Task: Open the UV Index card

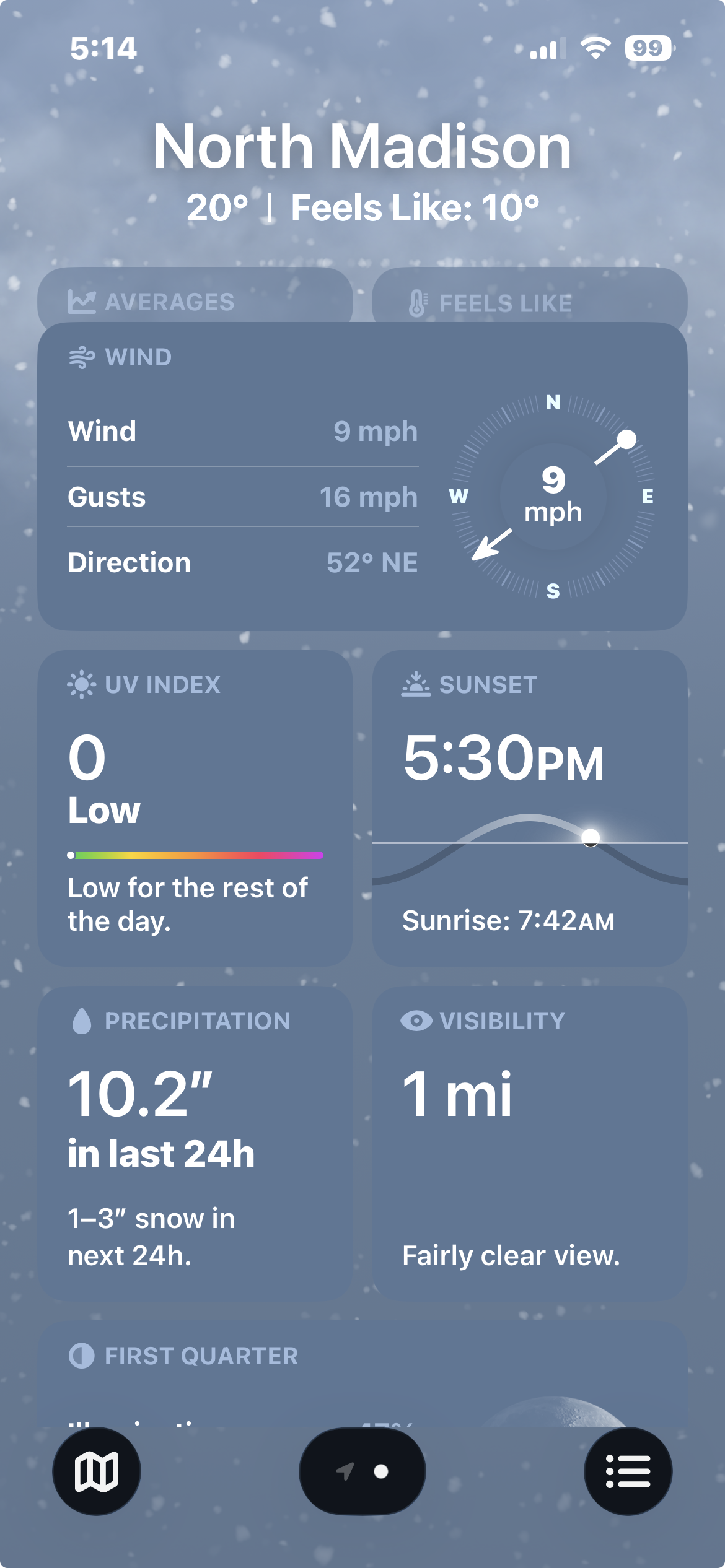Action: point(195,808)
